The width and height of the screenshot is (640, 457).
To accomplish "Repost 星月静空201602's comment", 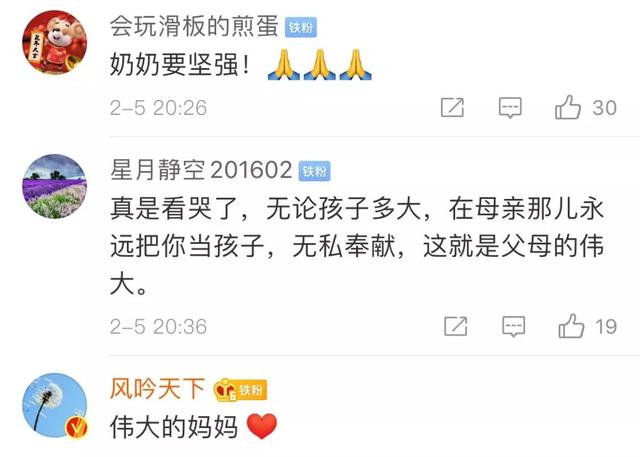I will click(x=455, y=325).
